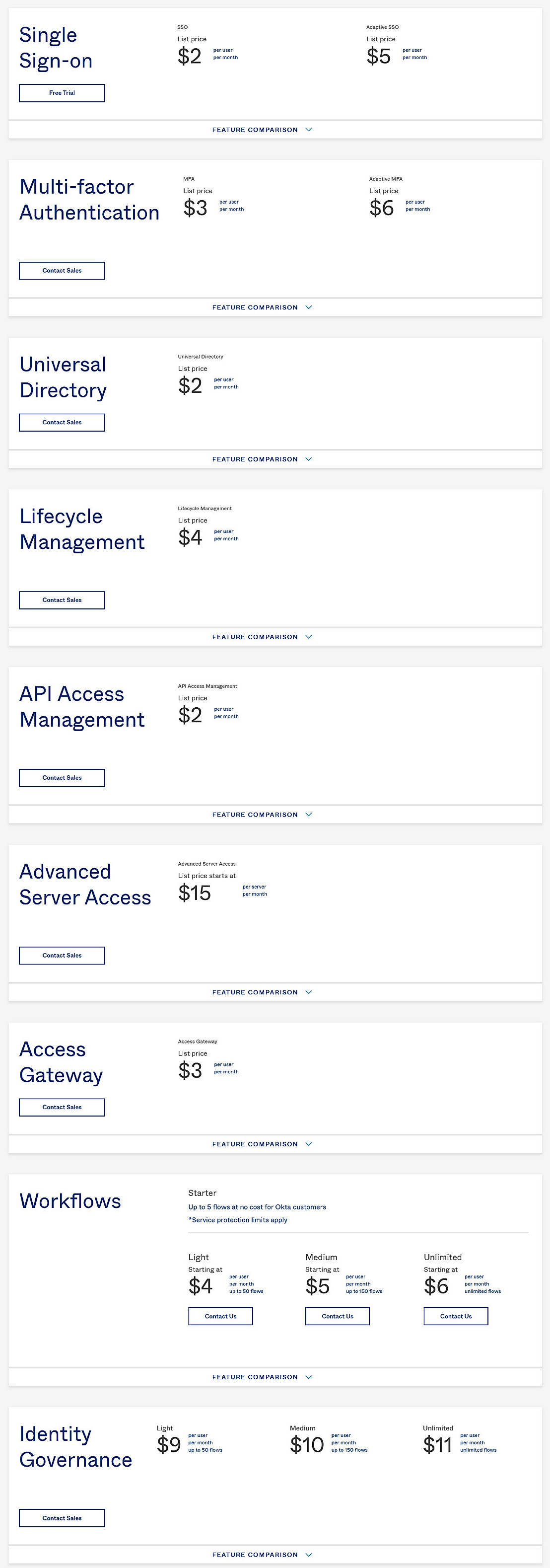Contact Us for the Medium Workflows plan

(x=337, y=1315)
